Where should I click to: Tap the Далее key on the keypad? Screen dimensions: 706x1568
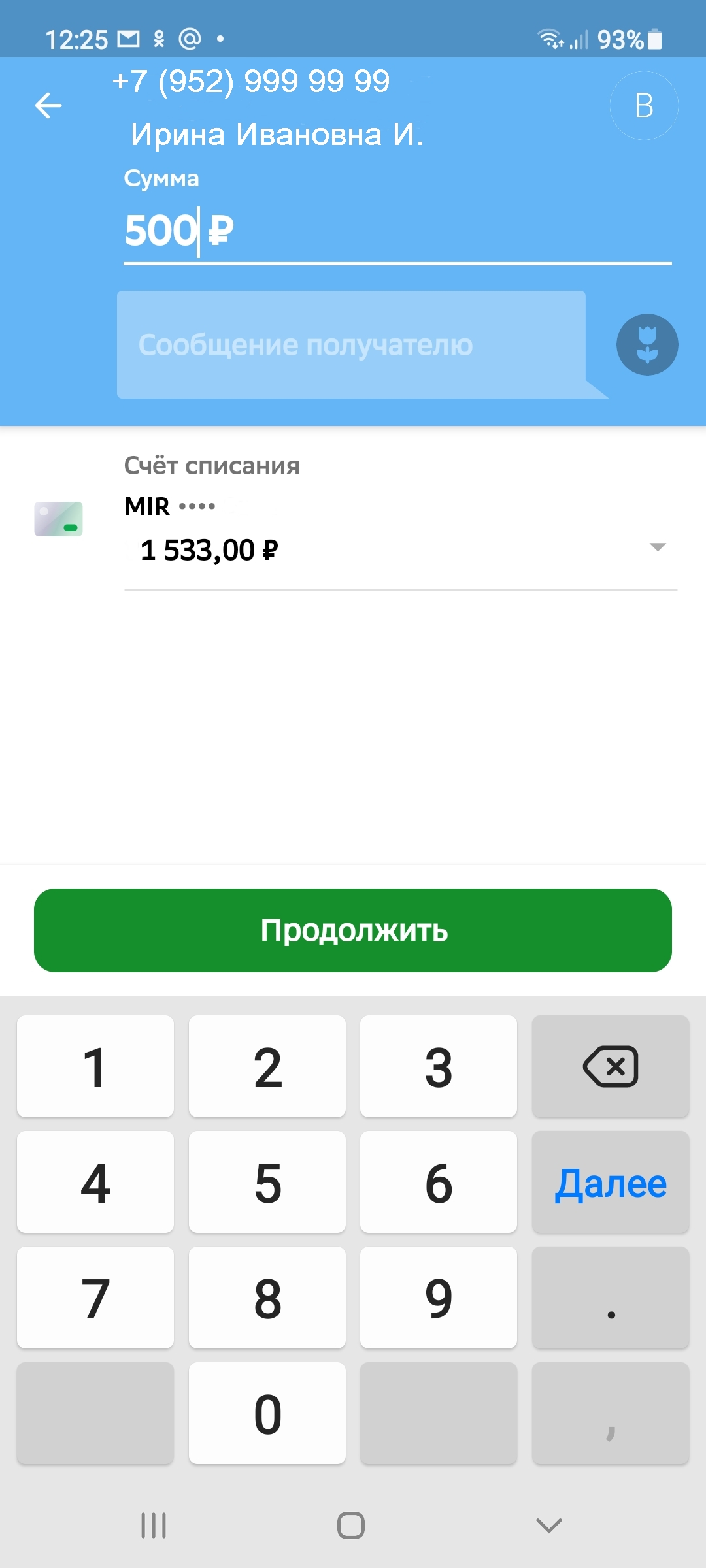tap(611, 1182)
